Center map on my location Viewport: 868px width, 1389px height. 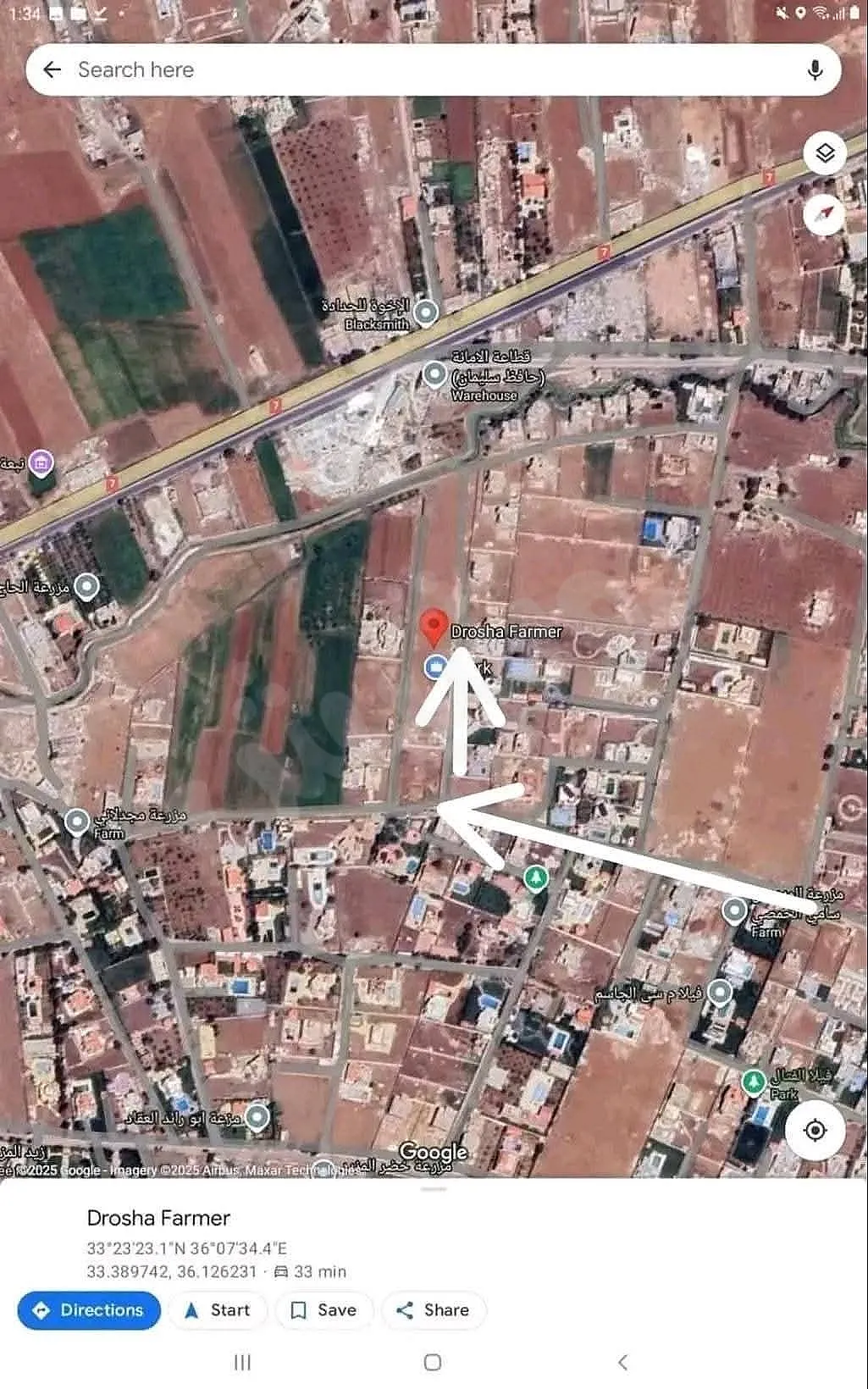pyautogui.click(x=815, y=1130)
